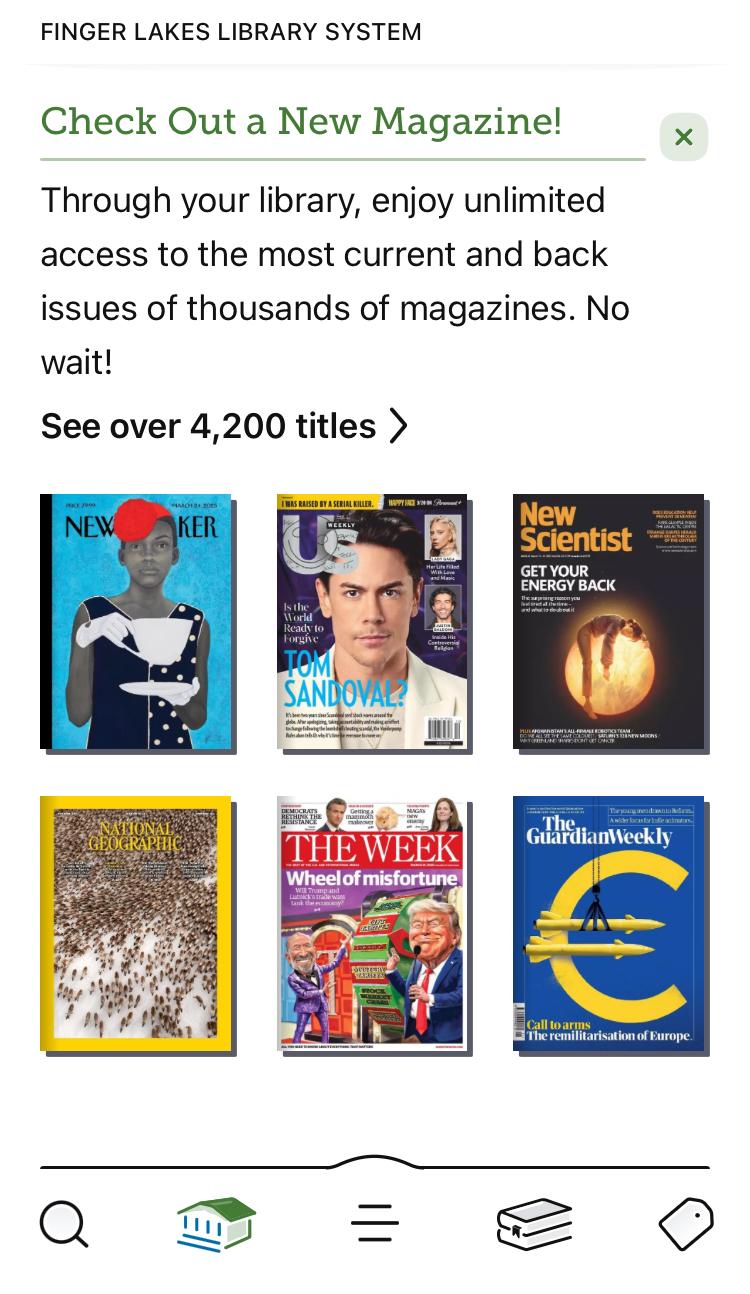Open The New Yorker magazine cover
750x1294 pixels.
[136, 621]
